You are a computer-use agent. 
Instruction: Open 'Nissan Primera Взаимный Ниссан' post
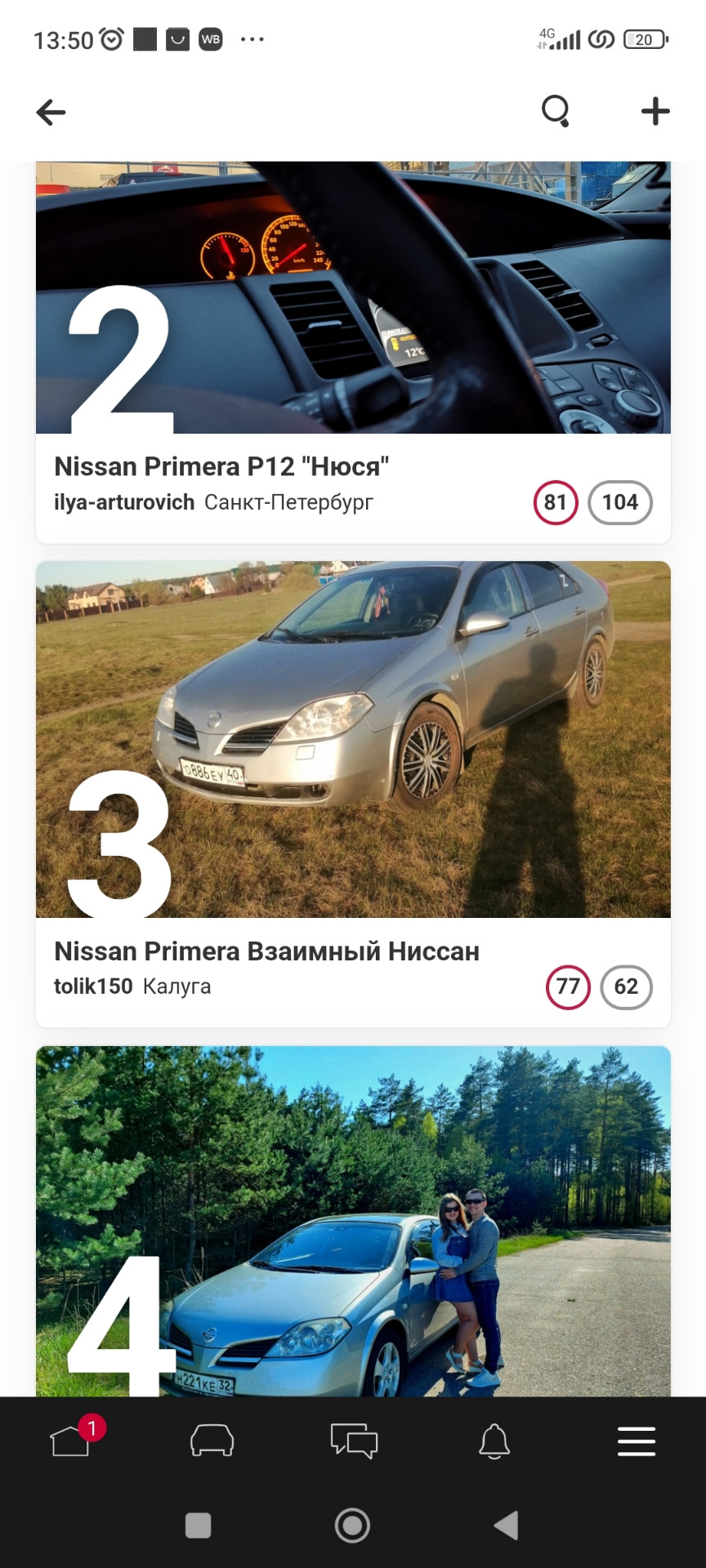coord(267,951)
